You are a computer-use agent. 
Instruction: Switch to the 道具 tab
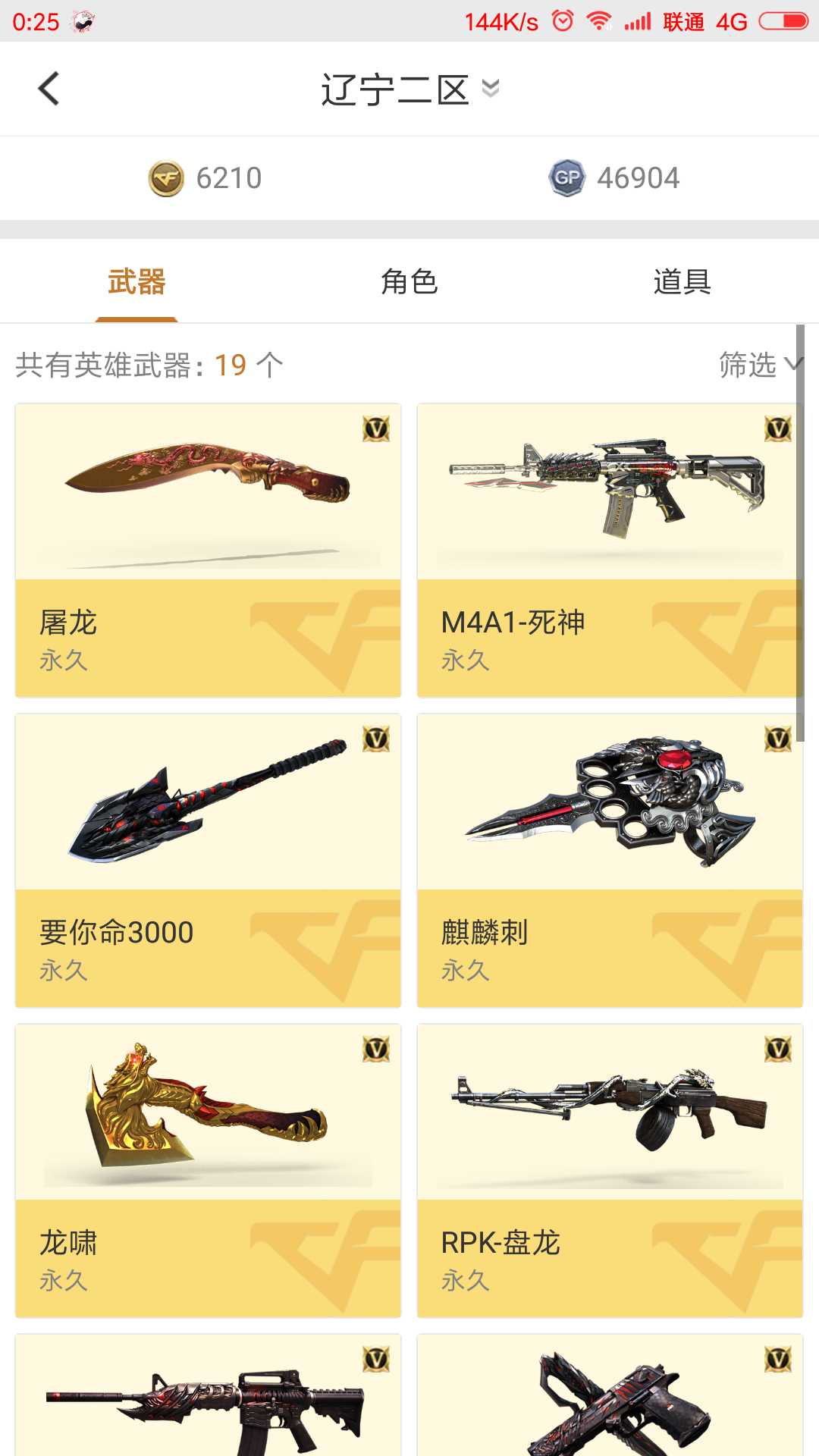[682, 281]
